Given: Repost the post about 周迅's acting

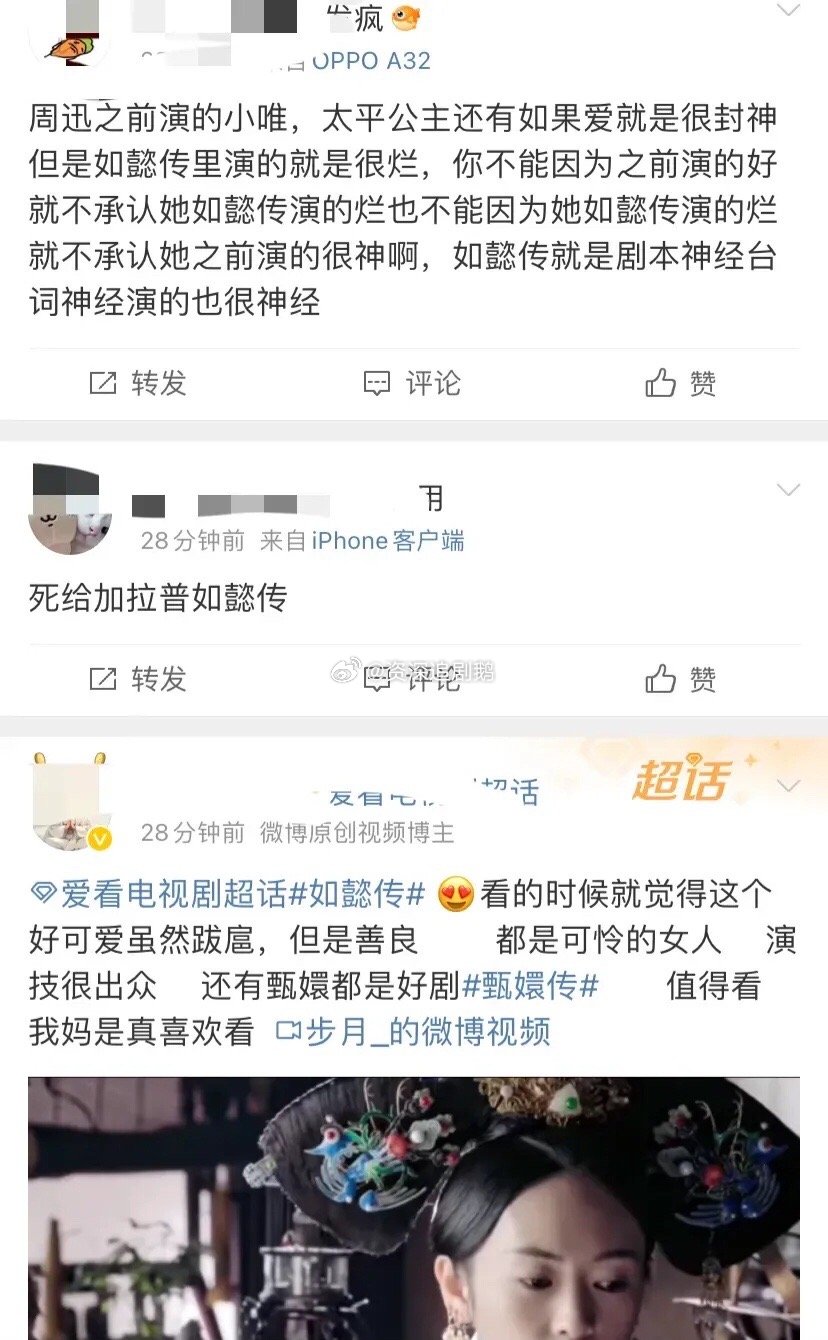Looking at the screenshot, I should click(x=138, y=383).
